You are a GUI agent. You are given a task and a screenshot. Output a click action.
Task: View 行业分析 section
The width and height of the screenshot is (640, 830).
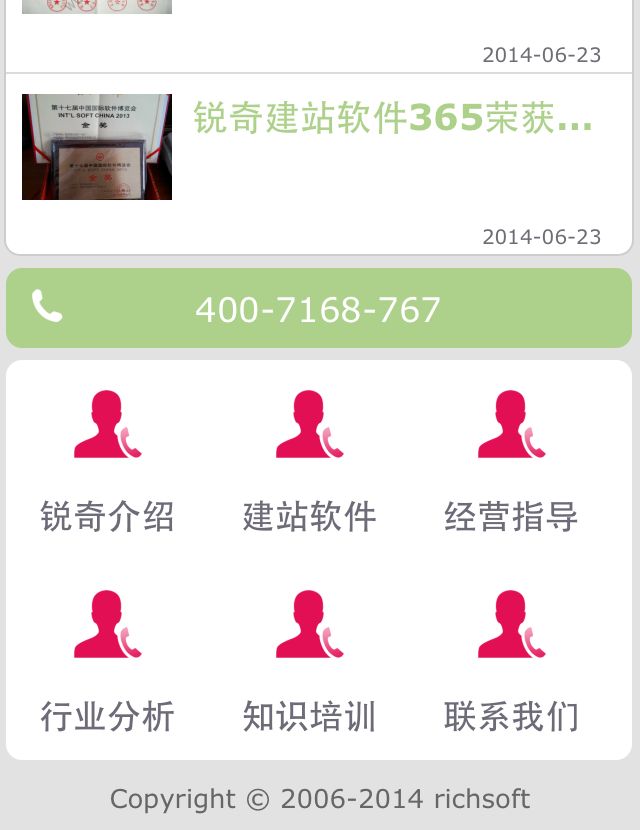point(107,661)
